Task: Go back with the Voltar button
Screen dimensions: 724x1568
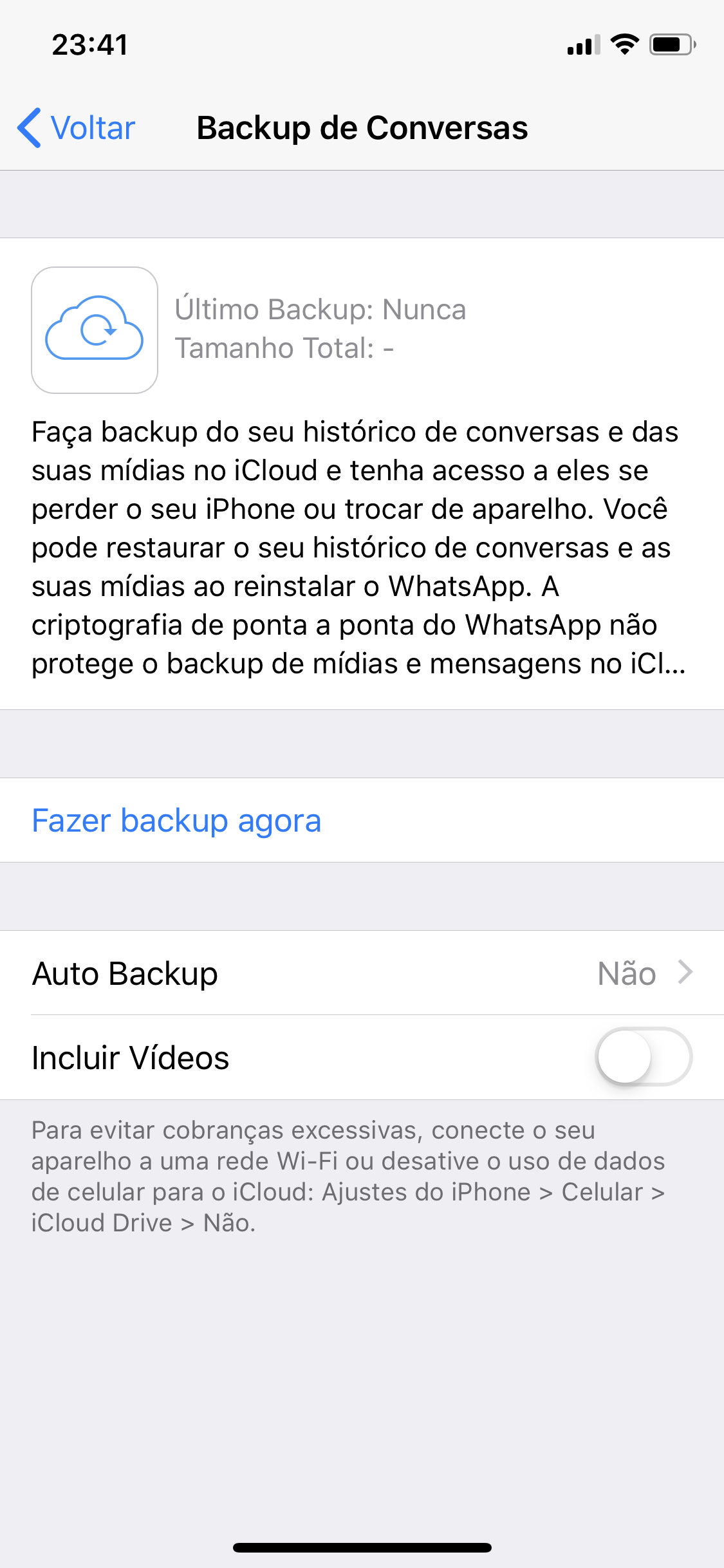Action: (x=77, y=127)
